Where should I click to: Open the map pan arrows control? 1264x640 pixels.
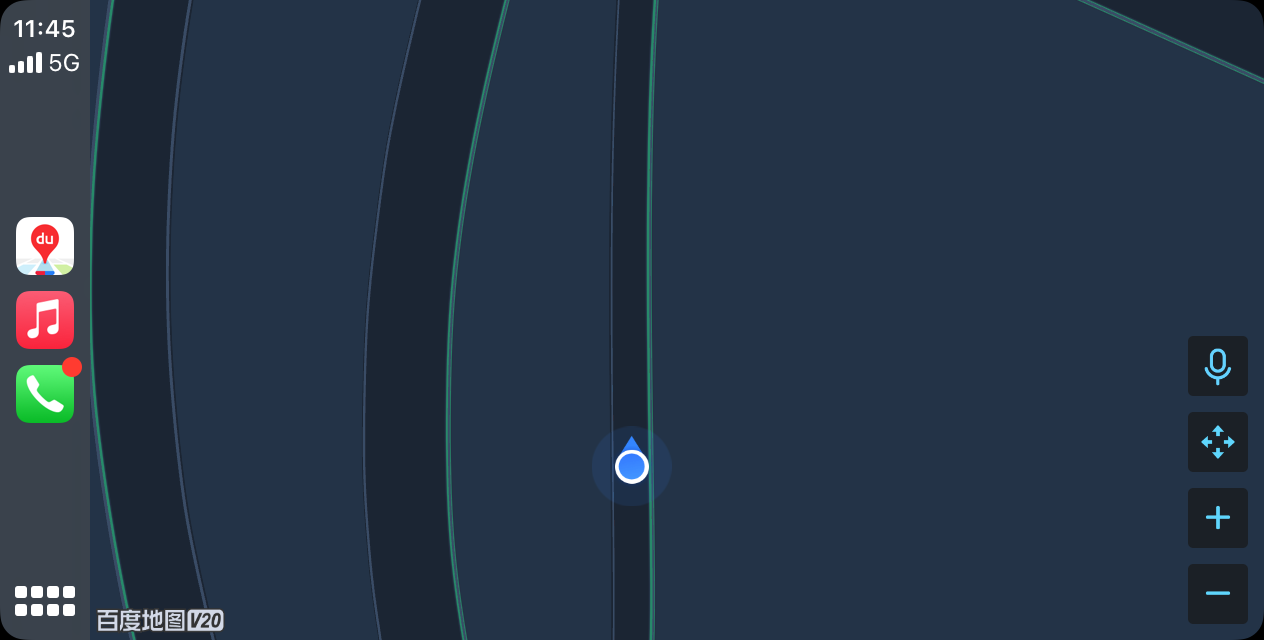pyautogui.click(x=1217, y=442)
